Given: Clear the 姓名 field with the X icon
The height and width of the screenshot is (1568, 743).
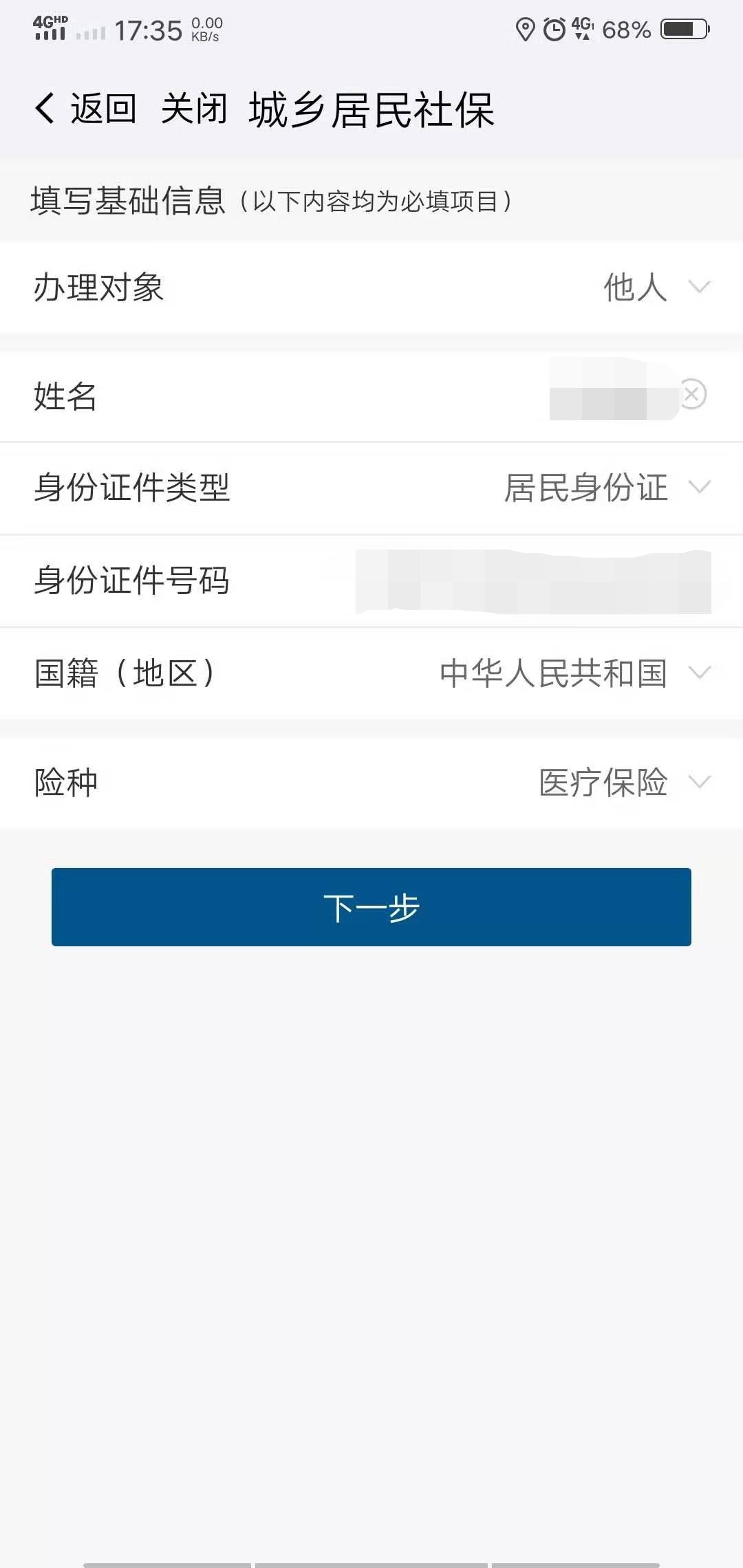Looking at the screenshot, I should pyautogui.click(x=692, y=394).
